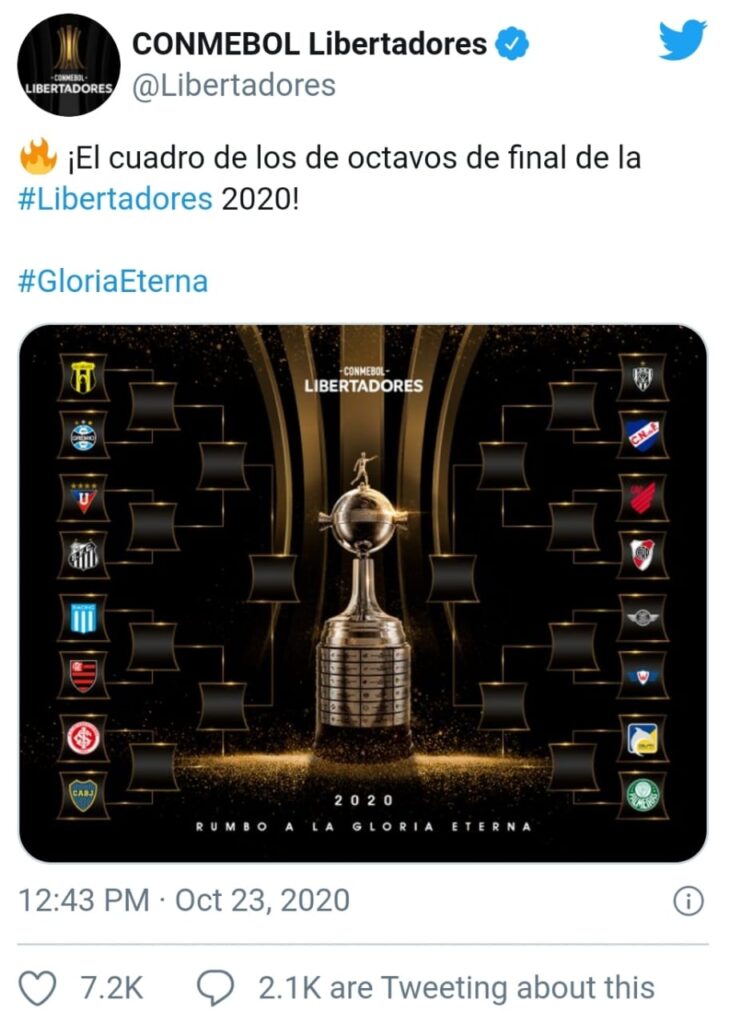729x1024 pixels.
Task: Open the #GloriaEterna hashtag
Action: click(x=113, y=281)
